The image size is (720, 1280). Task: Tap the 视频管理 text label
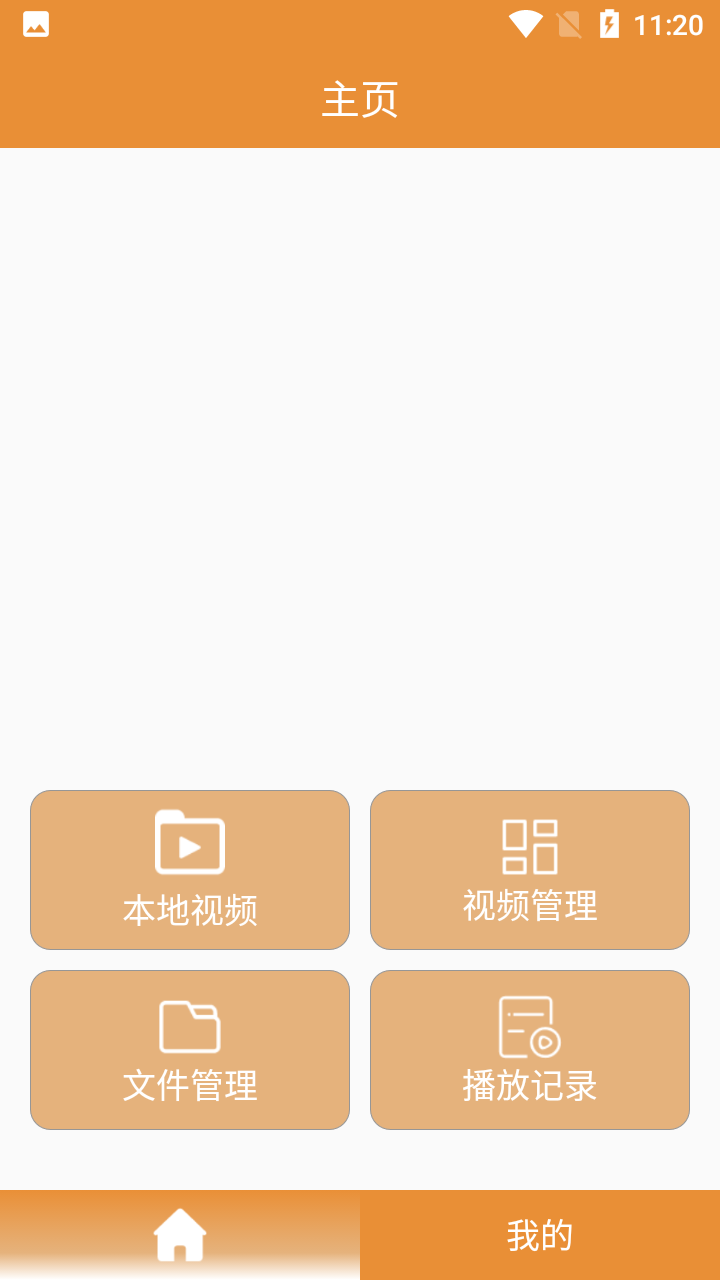tap(529, 908)
